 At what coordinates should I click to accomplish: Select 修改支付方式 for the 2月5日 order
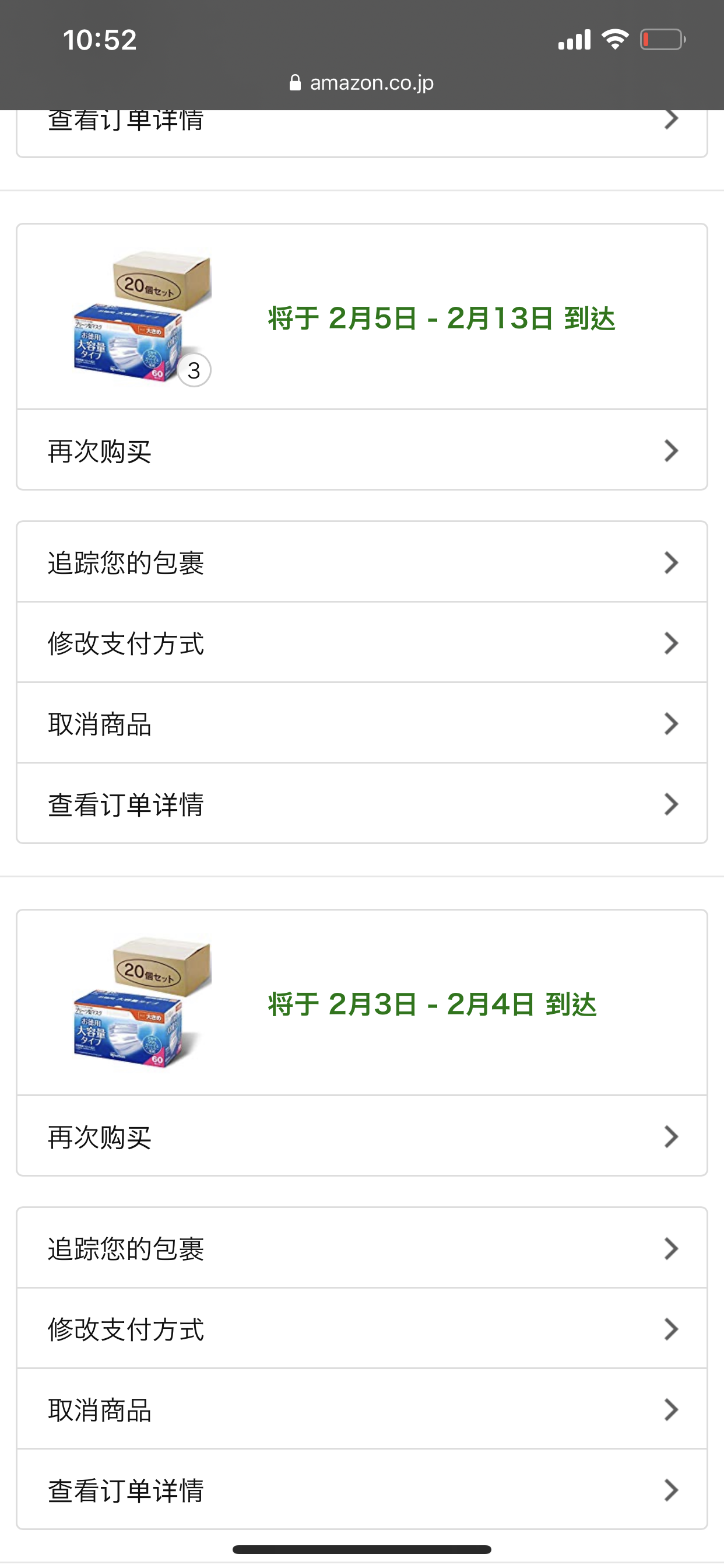click(362, 642)
